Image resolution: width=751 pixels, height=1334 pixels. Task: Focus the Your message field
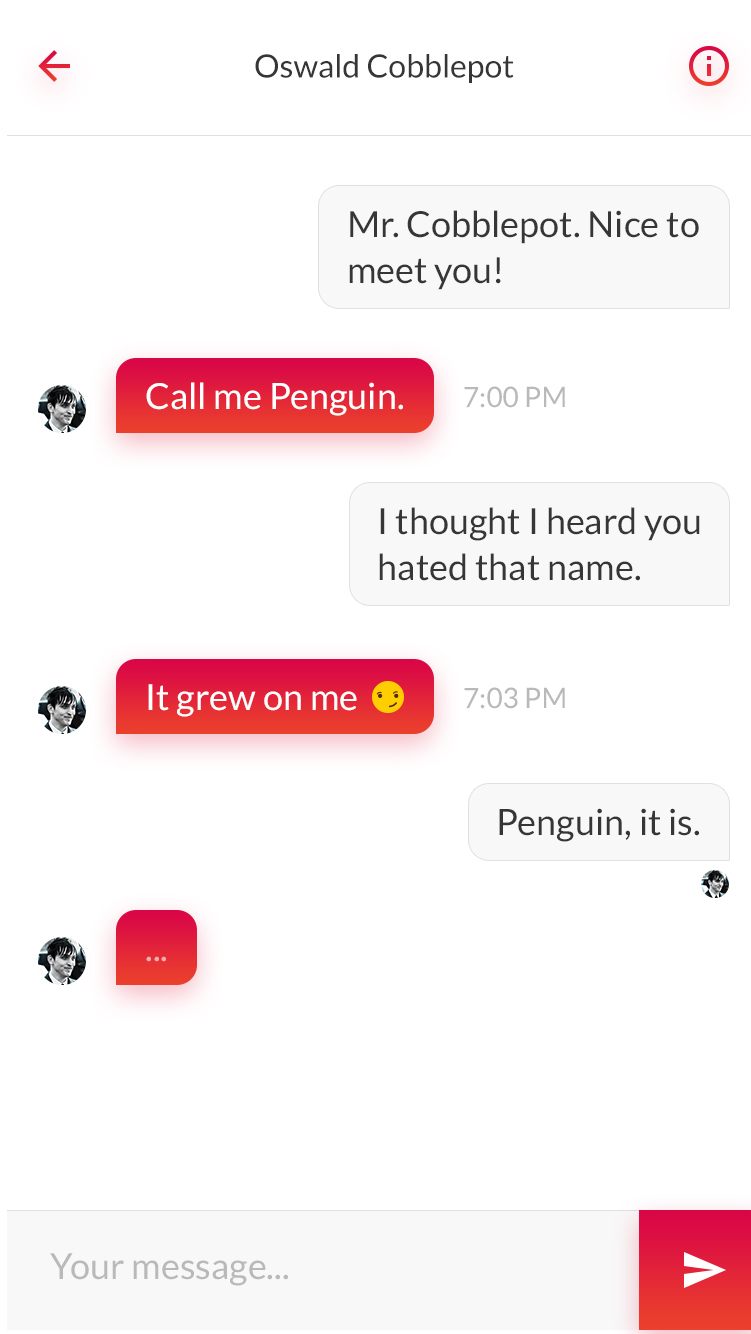320,1268
